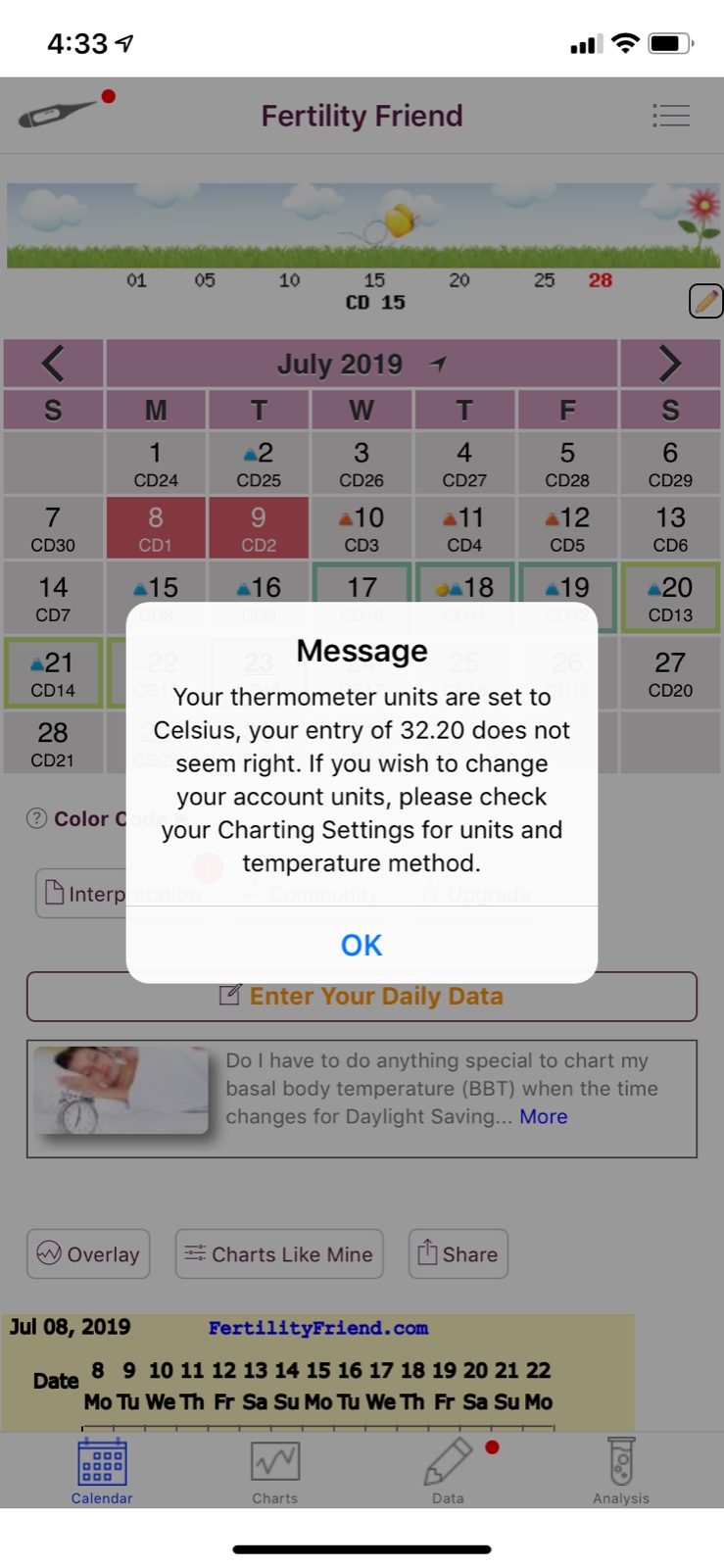Go to the previous month
724x1568 pixels.
coord(53,364)
